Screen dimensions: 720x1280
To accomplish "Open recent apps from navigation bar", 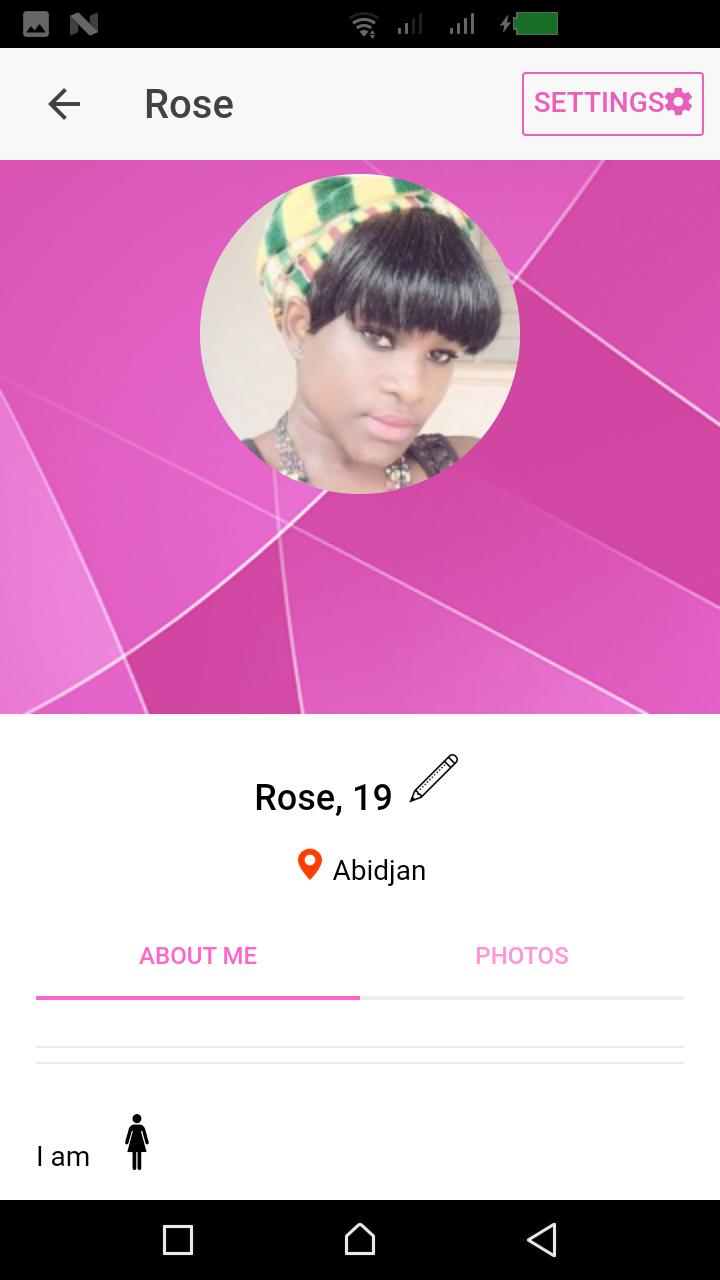I will point(178,1240).
